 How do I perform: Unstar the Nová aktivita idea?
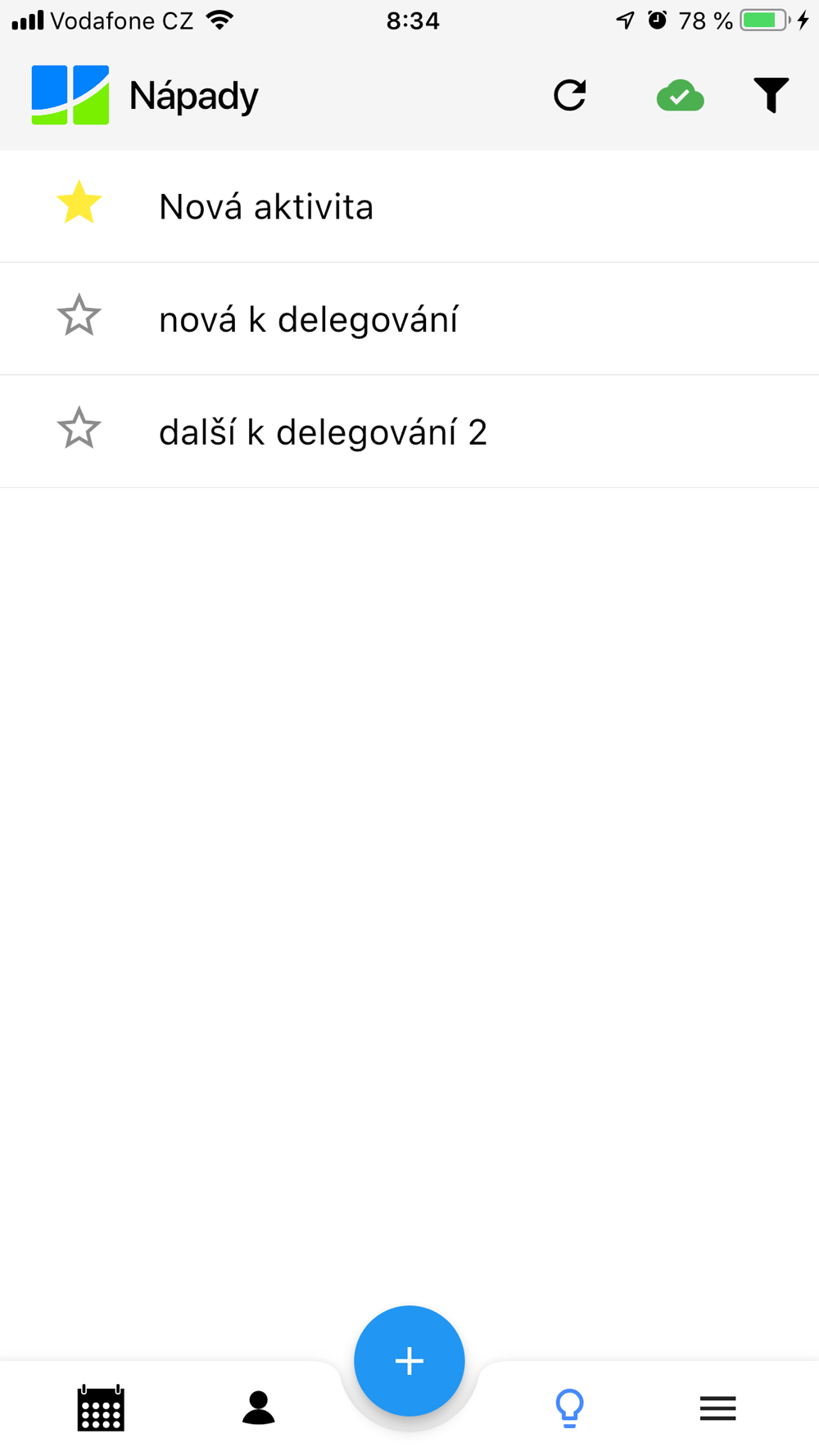(x=79, y=203)
